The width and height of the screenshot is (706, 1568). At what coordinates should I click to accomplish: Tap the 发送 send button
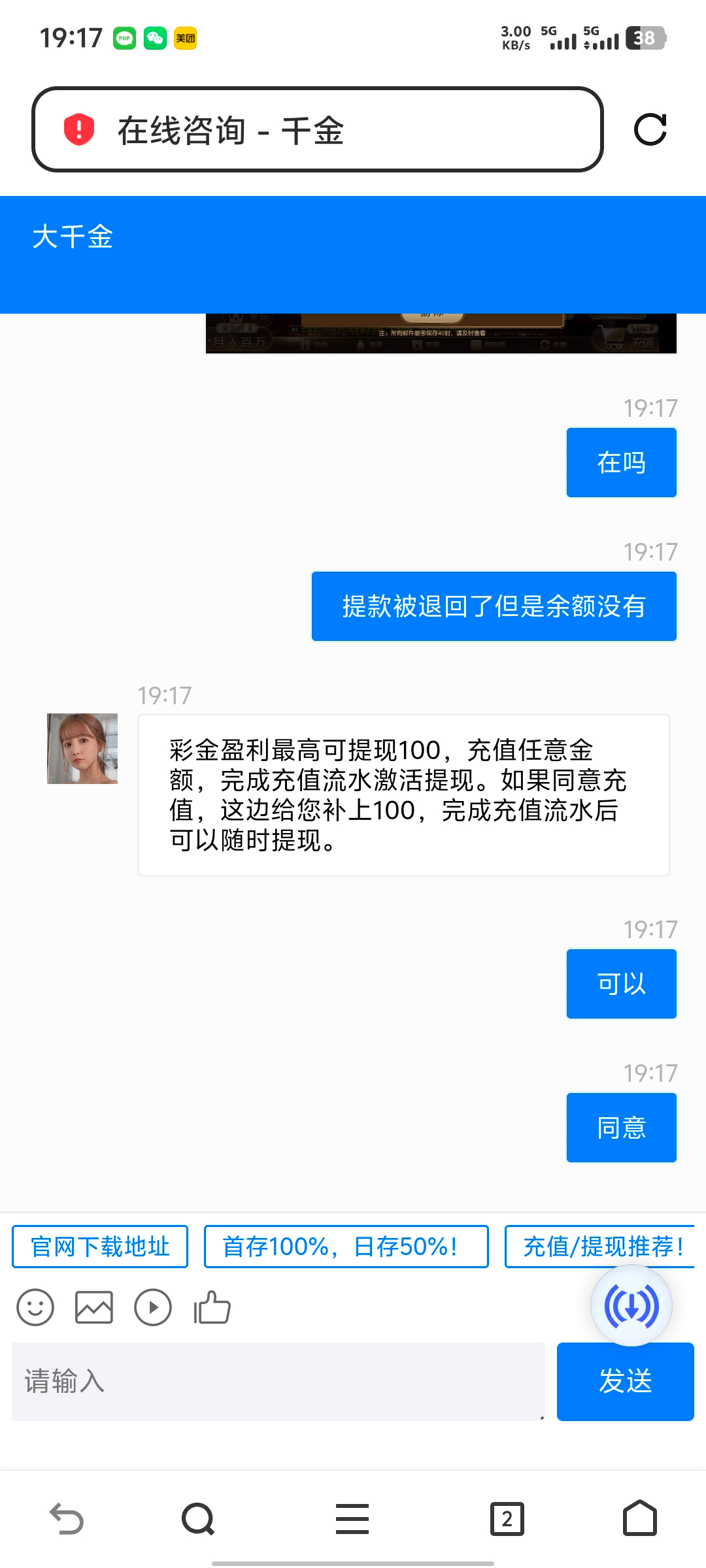point(625,1381)
